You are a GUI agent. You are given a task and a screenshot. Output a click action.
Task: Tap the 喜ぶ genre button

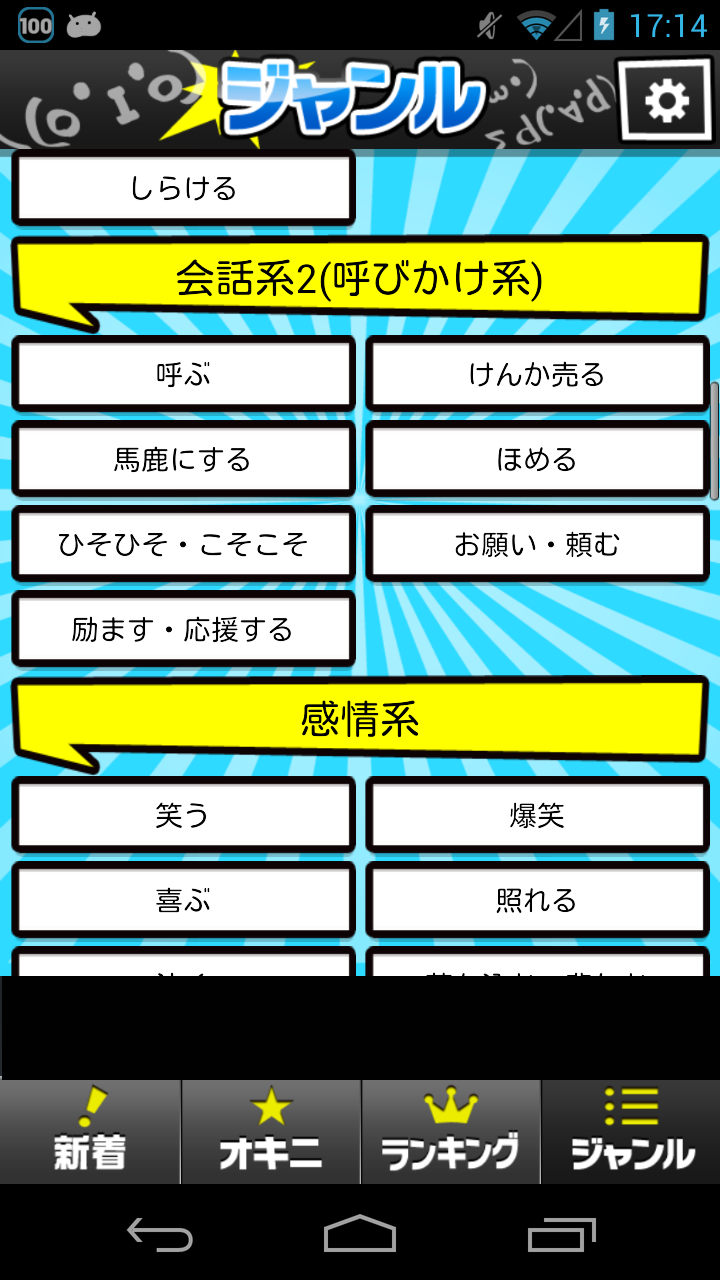[x=183, y=900]
